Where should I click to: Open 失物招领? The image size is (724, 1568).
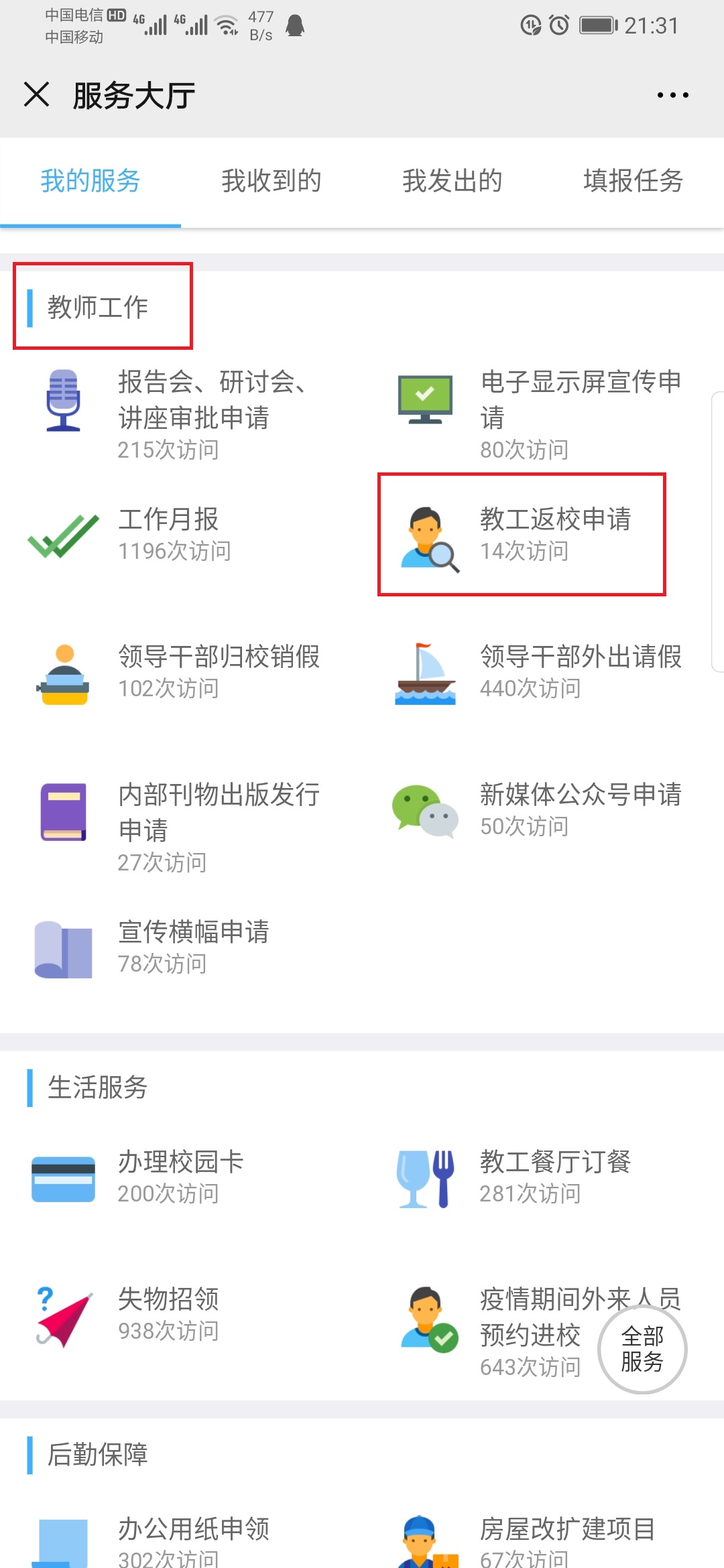tap(181, 1315)
